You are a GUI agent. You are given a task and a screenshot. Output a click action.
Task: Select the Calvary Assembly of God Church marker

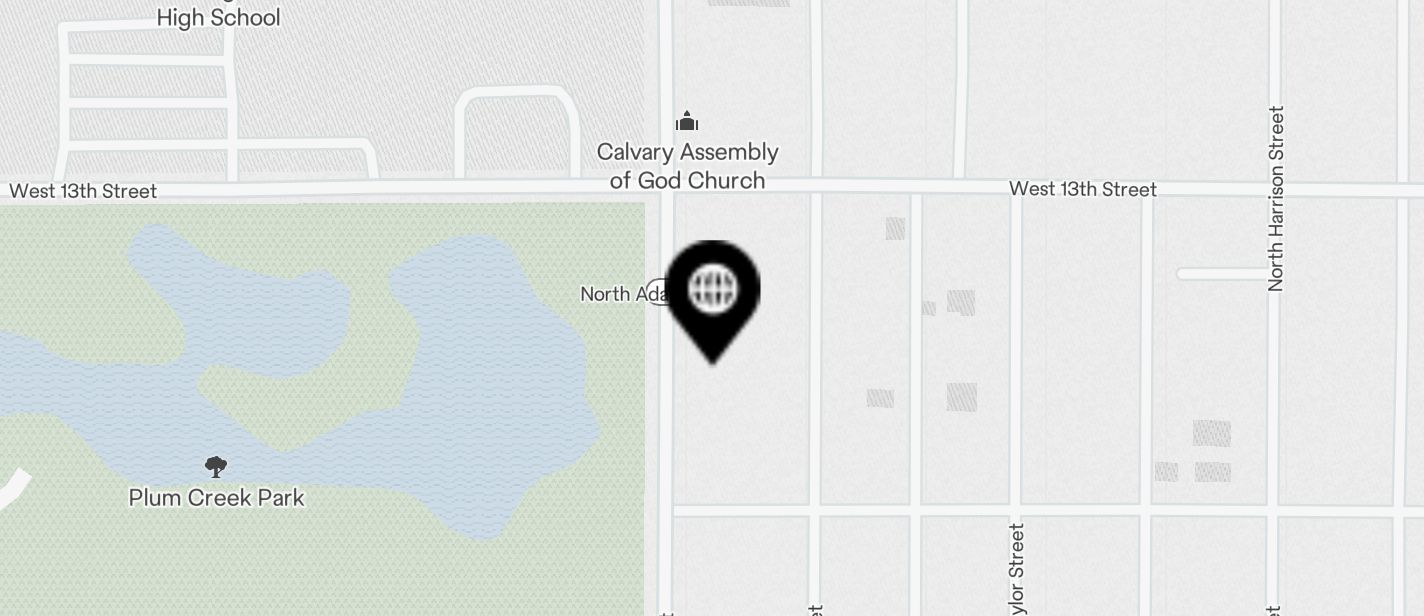click(x=687, y=122)
